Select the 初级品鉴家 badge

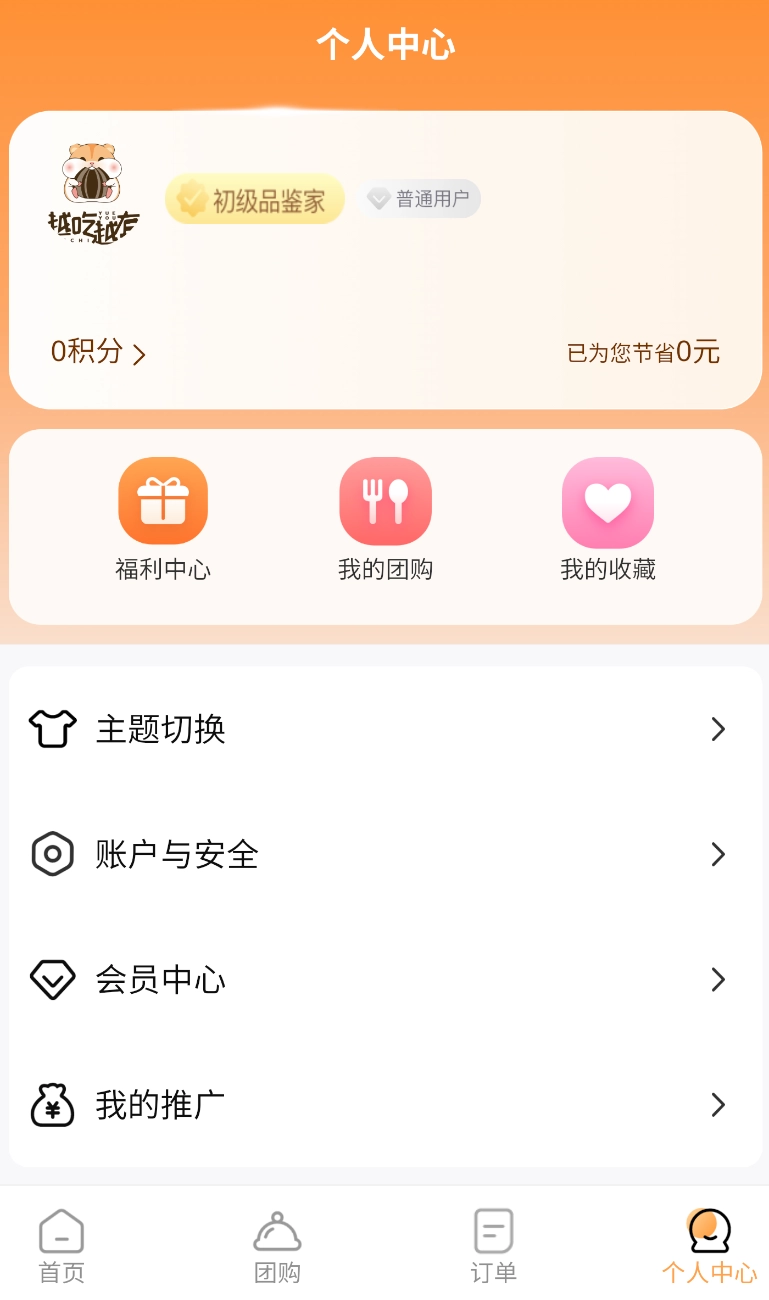pyautogui.click(x=254, y=199)
